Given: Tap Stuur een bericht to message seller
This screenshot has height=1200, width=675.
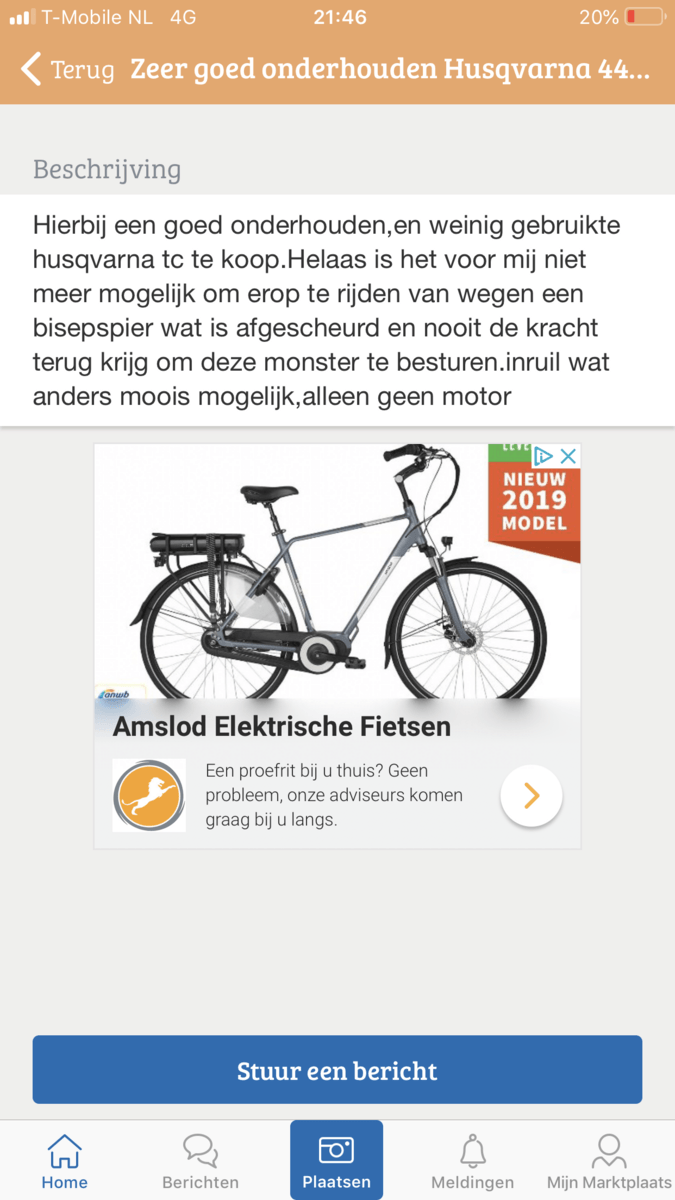Looking at the screenshot, I should tap(337, 1071).
